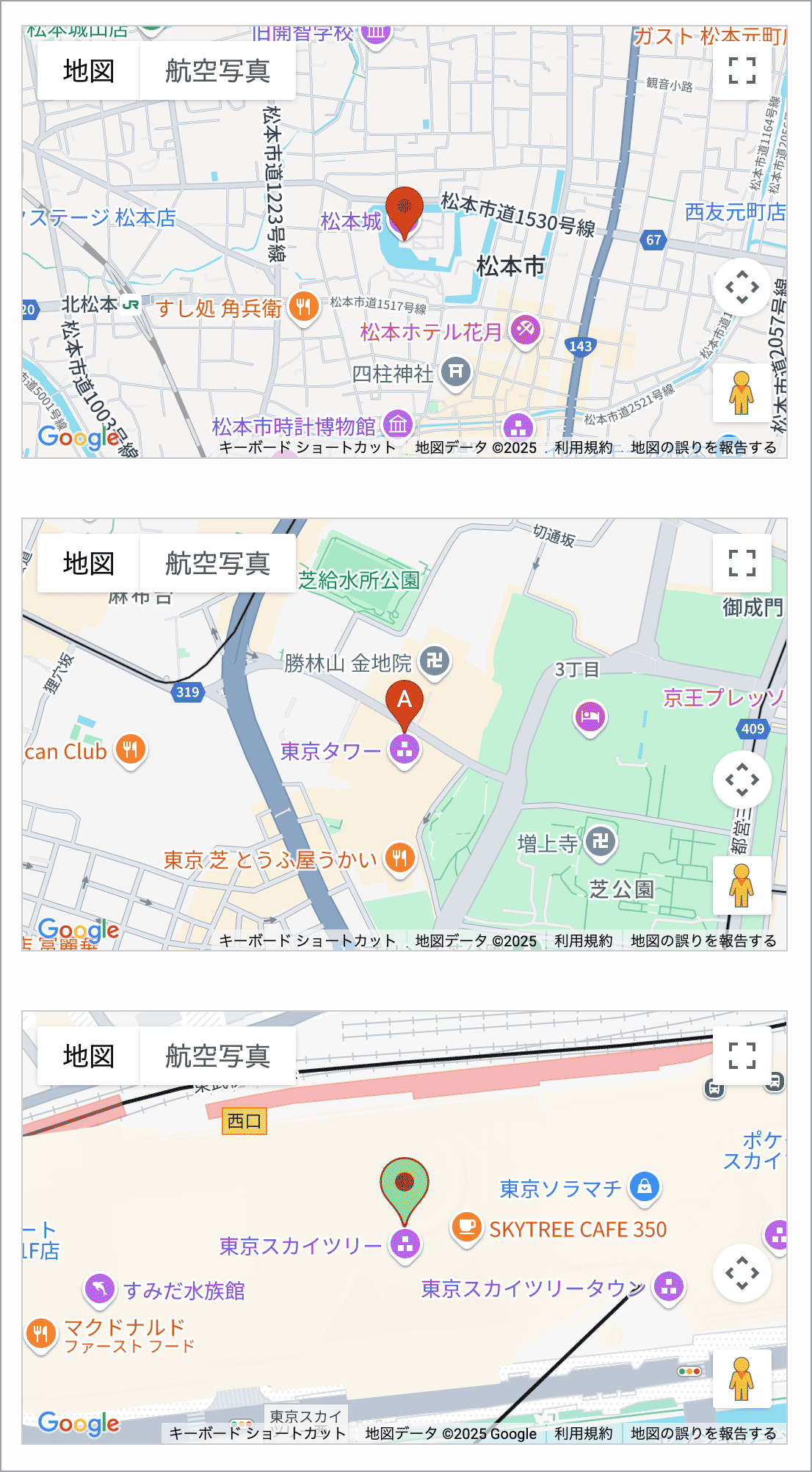Open fullscreen on the Skytree map
812x1472 pixels.
pyautogui.click(x=742, y=1056)
